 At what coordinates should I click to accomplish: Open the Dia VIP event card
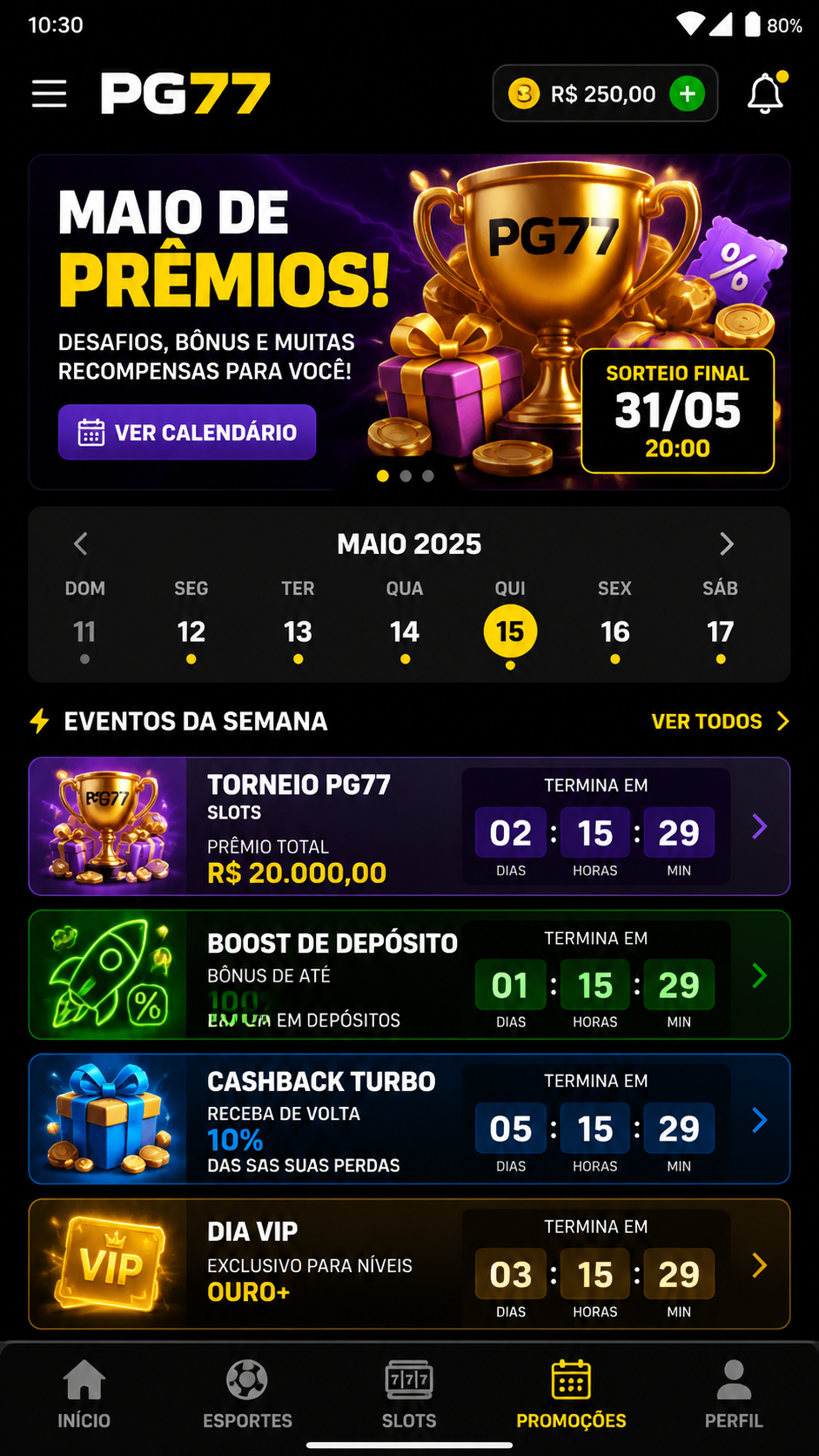click(409, 1264)
